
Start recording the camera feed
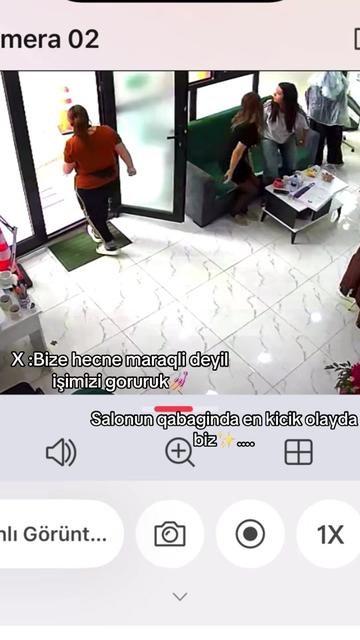[250, 534]
